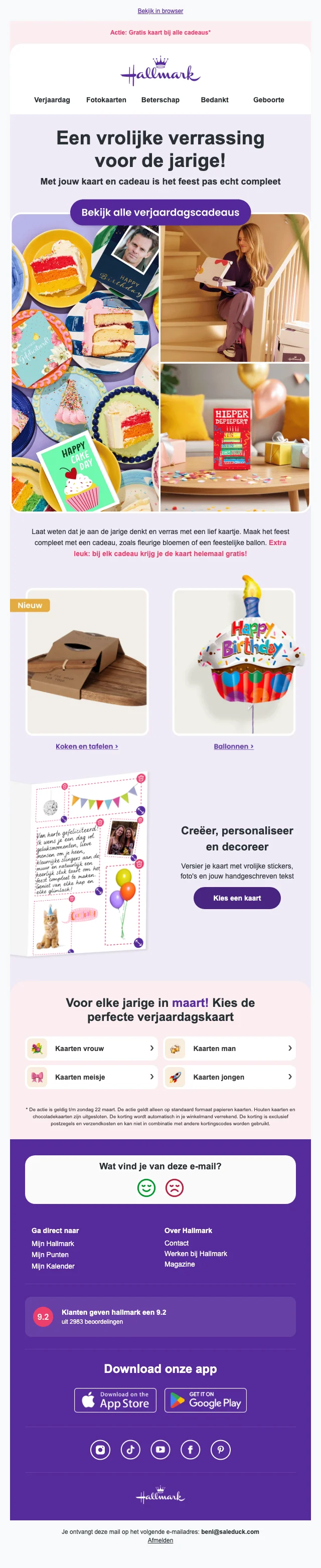
Task: Open Koken en tafelen link
Action: click(86, 746)
